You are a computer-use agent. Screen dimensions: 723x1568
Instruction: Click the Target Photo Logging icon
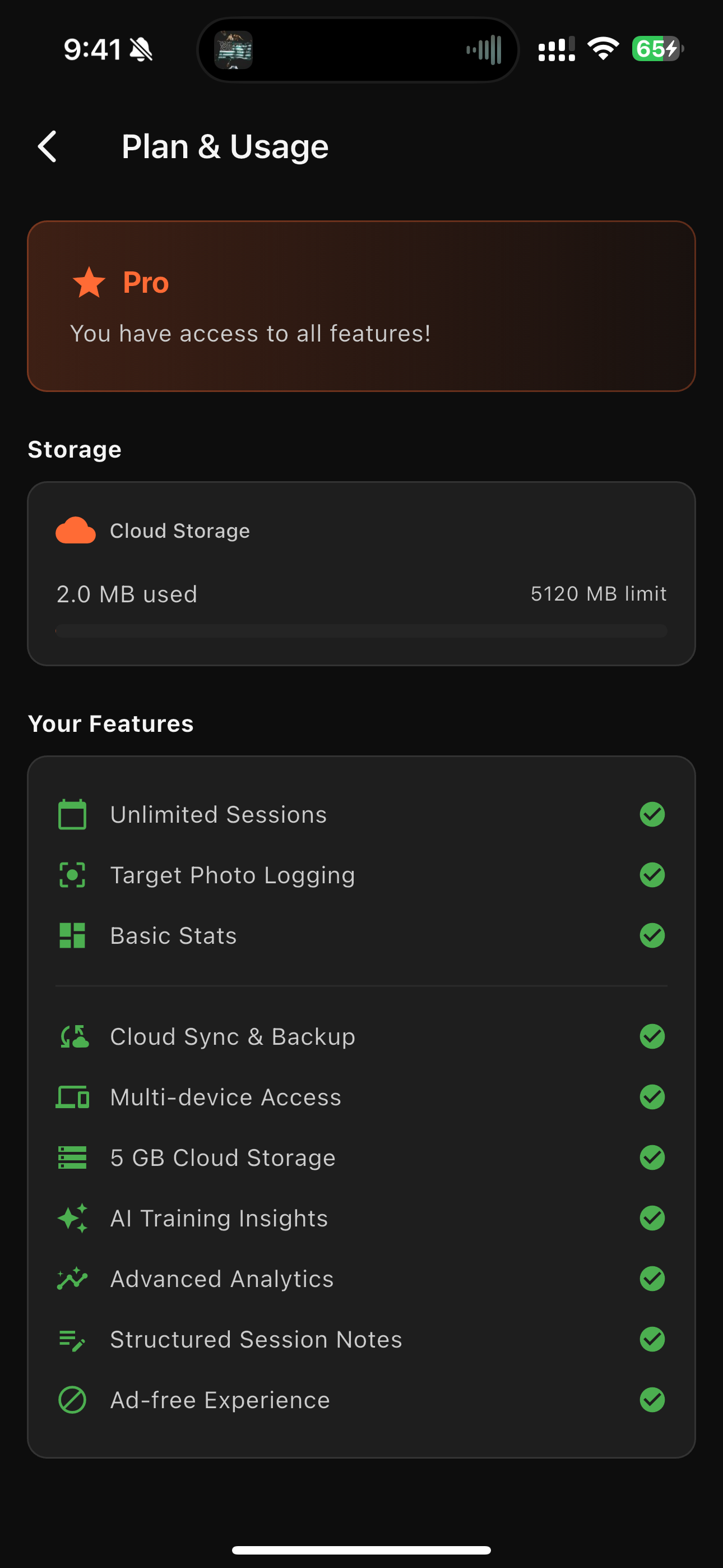72,875
